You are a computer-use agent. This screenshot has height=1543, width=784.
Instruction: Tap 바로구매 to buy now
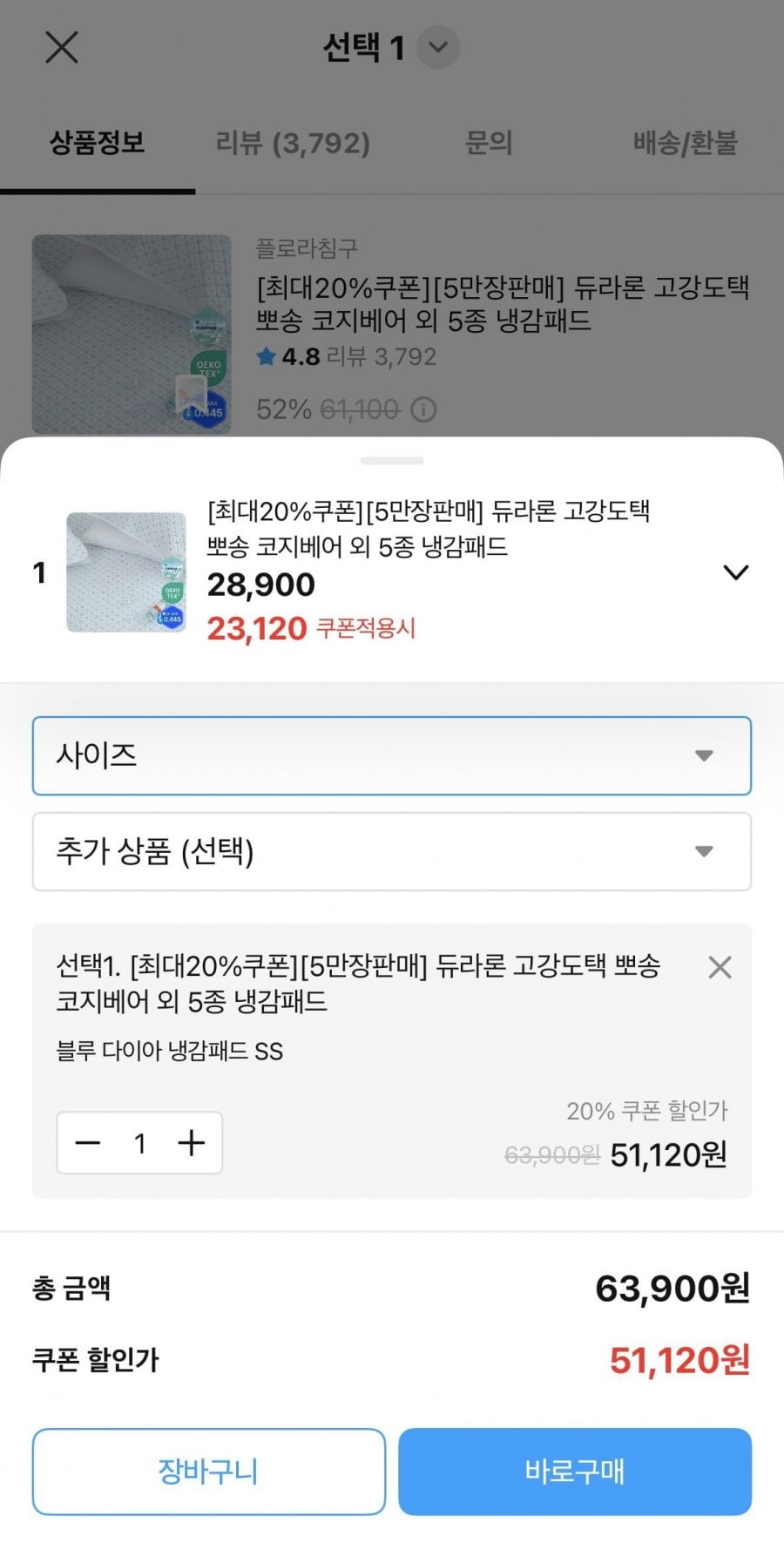[575, 1472]
